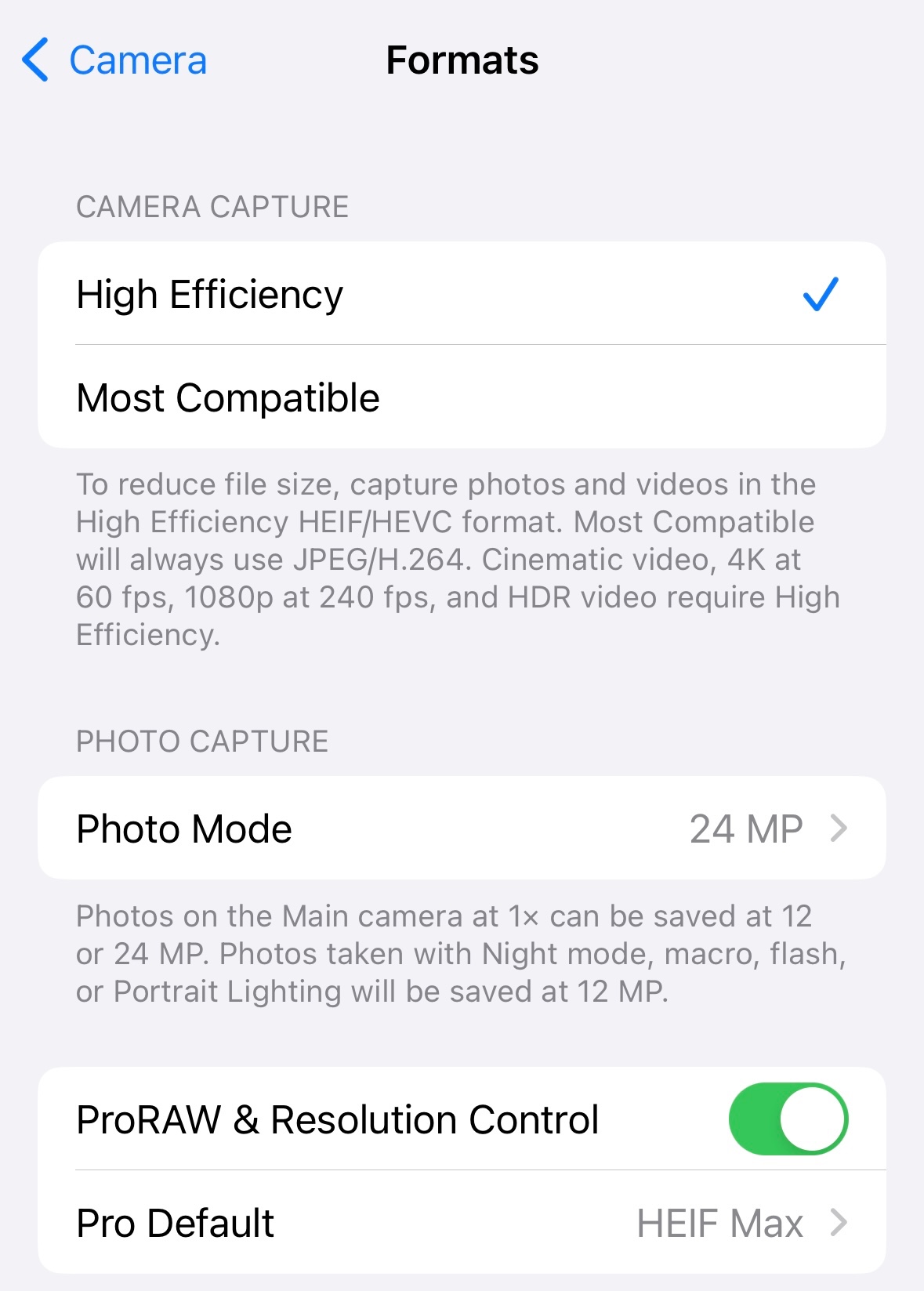This screenshot has width=924, height=1291.
Task: Go back to Camera settings
Action: [114, 60]
